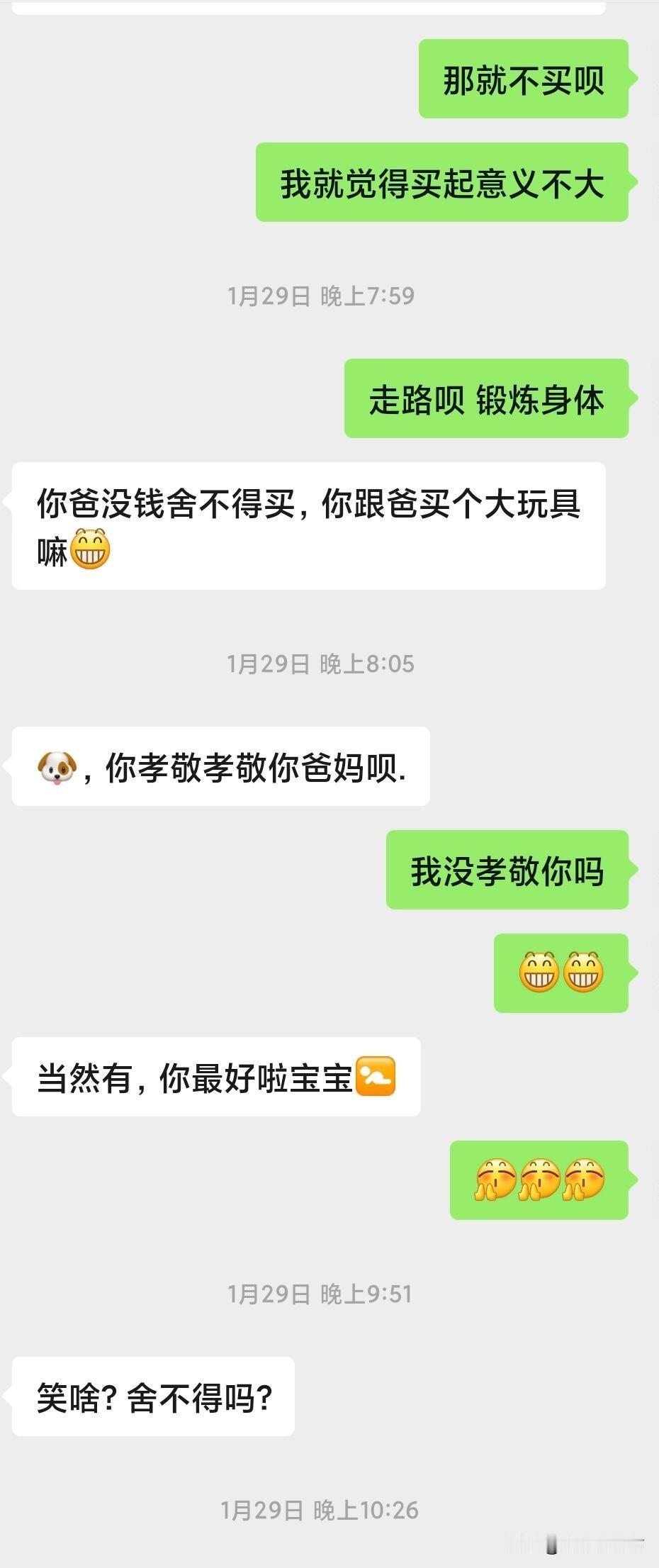659x1568 pixels.
Task: Tap the message 走路呗 锻炼身体
Action: click(x=485, y=399)
